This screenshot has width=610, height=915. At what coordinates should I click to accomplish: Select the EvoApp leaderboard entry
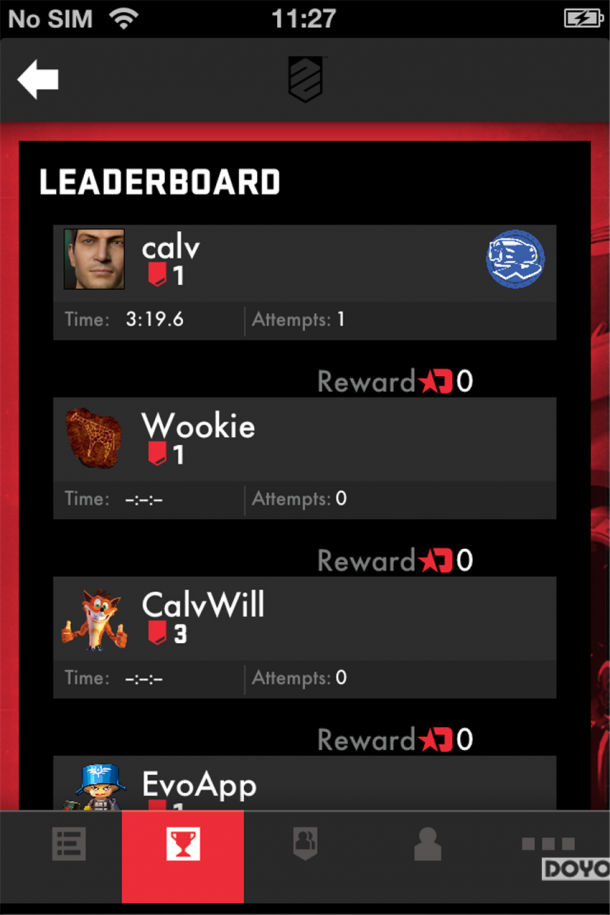[x=304, y=785]
